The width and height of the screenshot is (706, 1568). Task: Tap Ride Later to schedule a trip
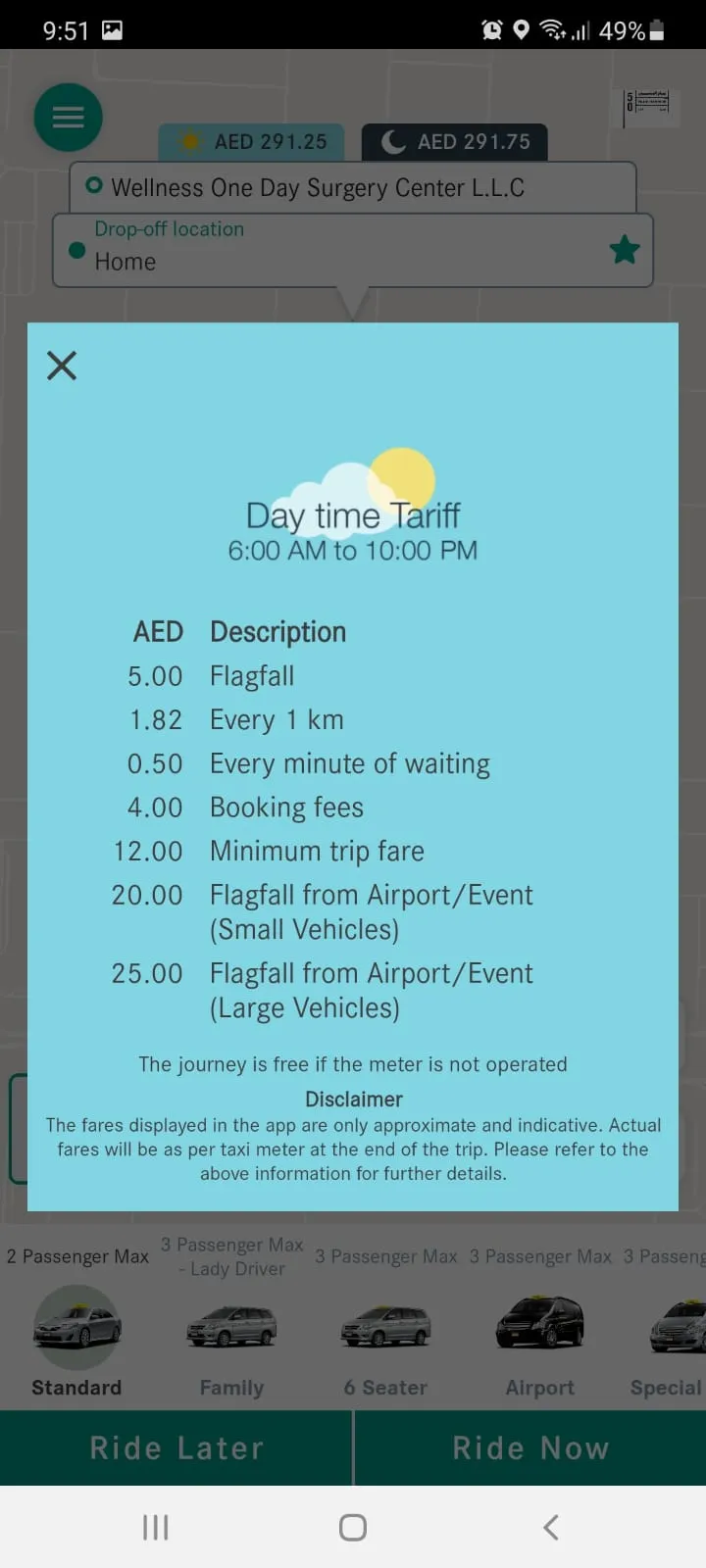[176, 1447]
